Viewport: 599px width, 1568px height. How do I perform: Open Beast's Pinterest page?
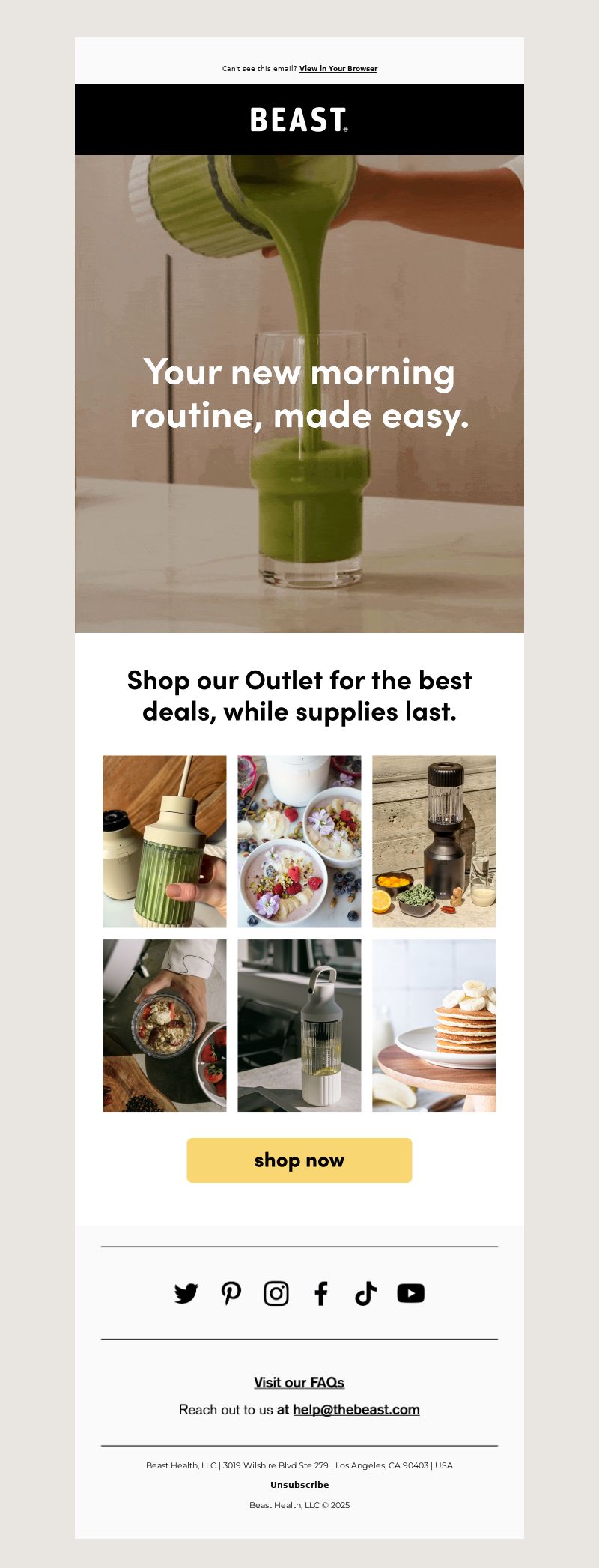231,1294
